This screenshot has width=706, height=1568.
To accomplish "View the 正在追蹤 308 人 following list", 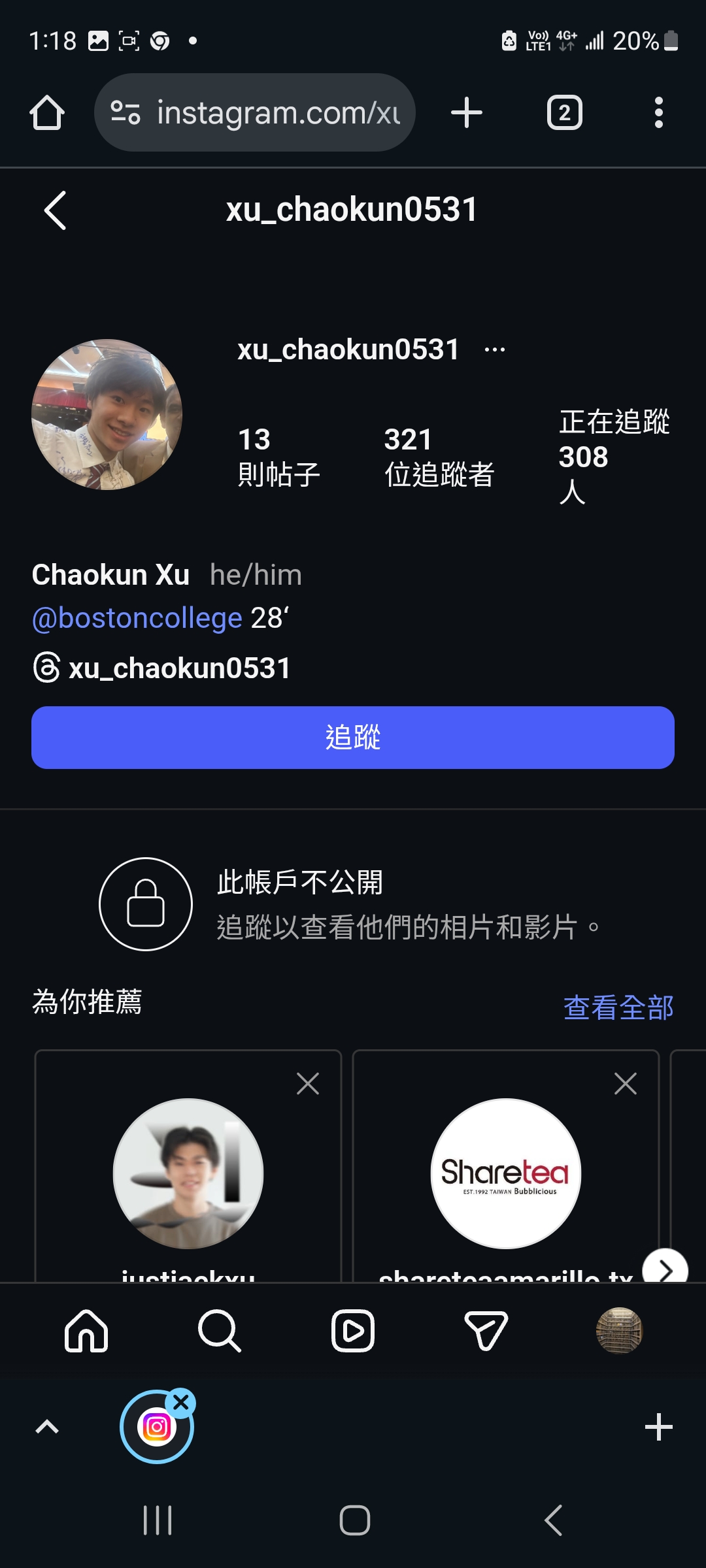I will coord(613,456).
